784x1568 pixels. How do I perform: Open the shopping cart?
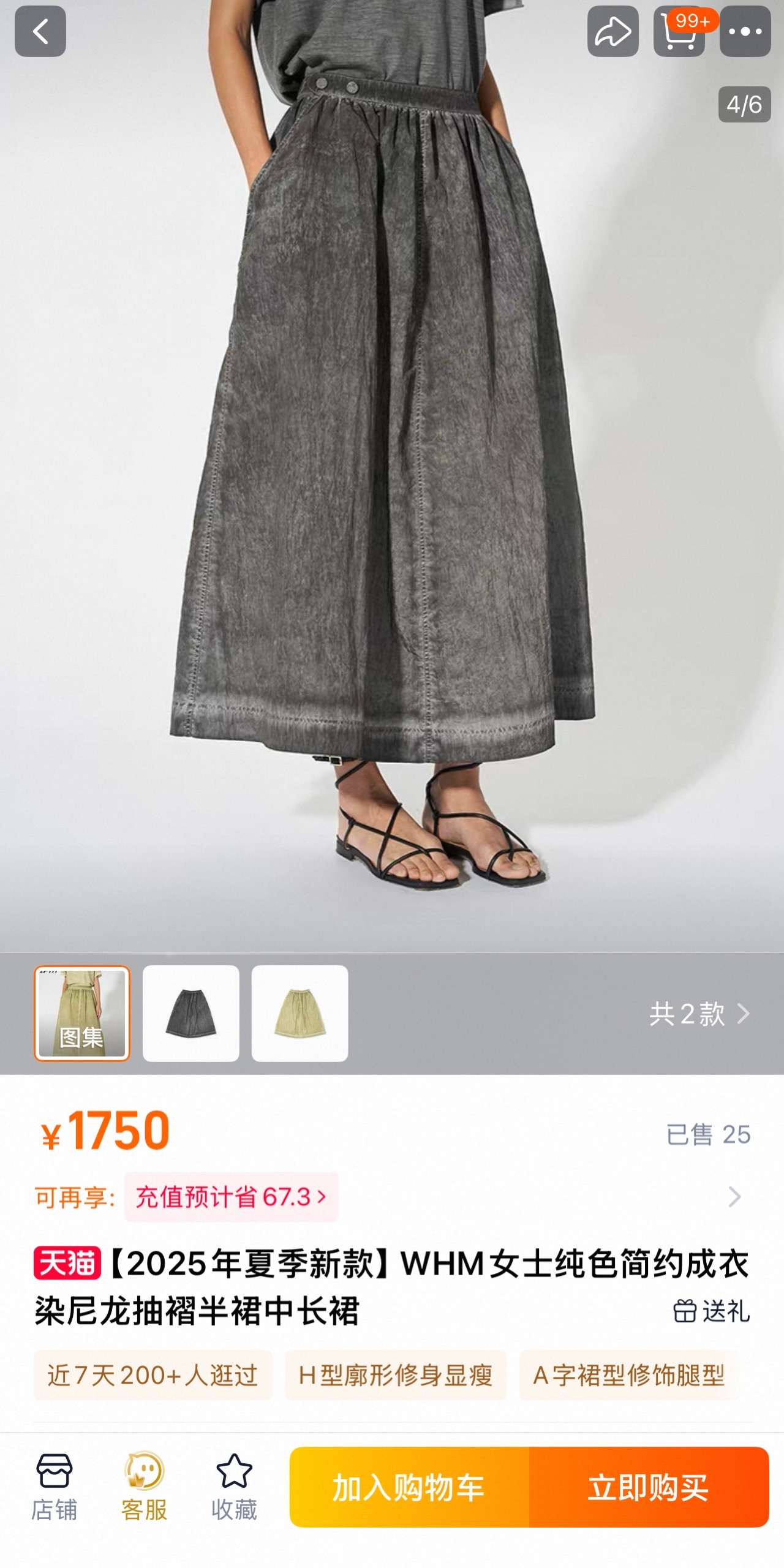point(679,32)
